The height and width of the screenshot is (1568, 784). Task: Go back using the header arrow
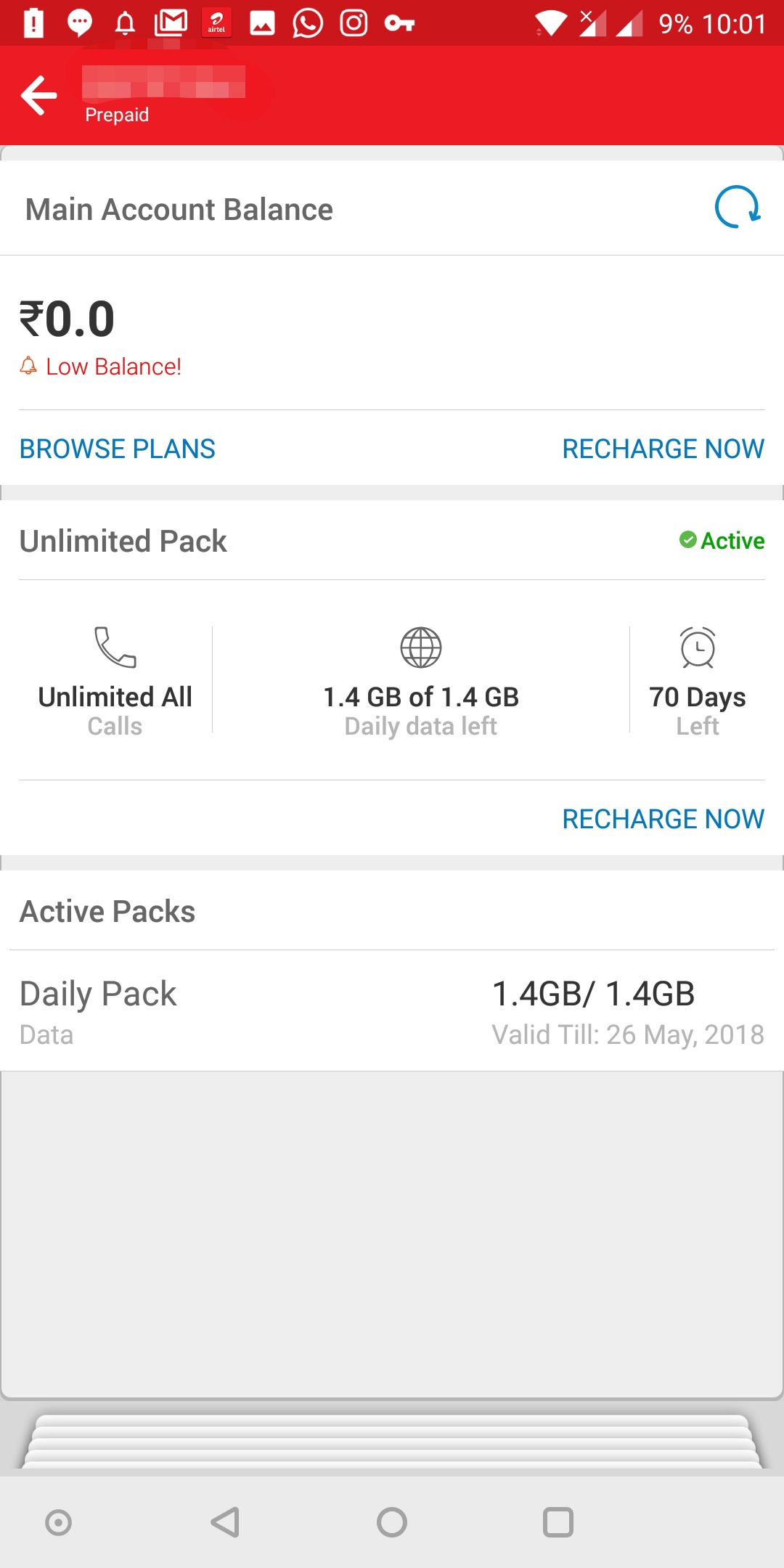pos(39,95)
